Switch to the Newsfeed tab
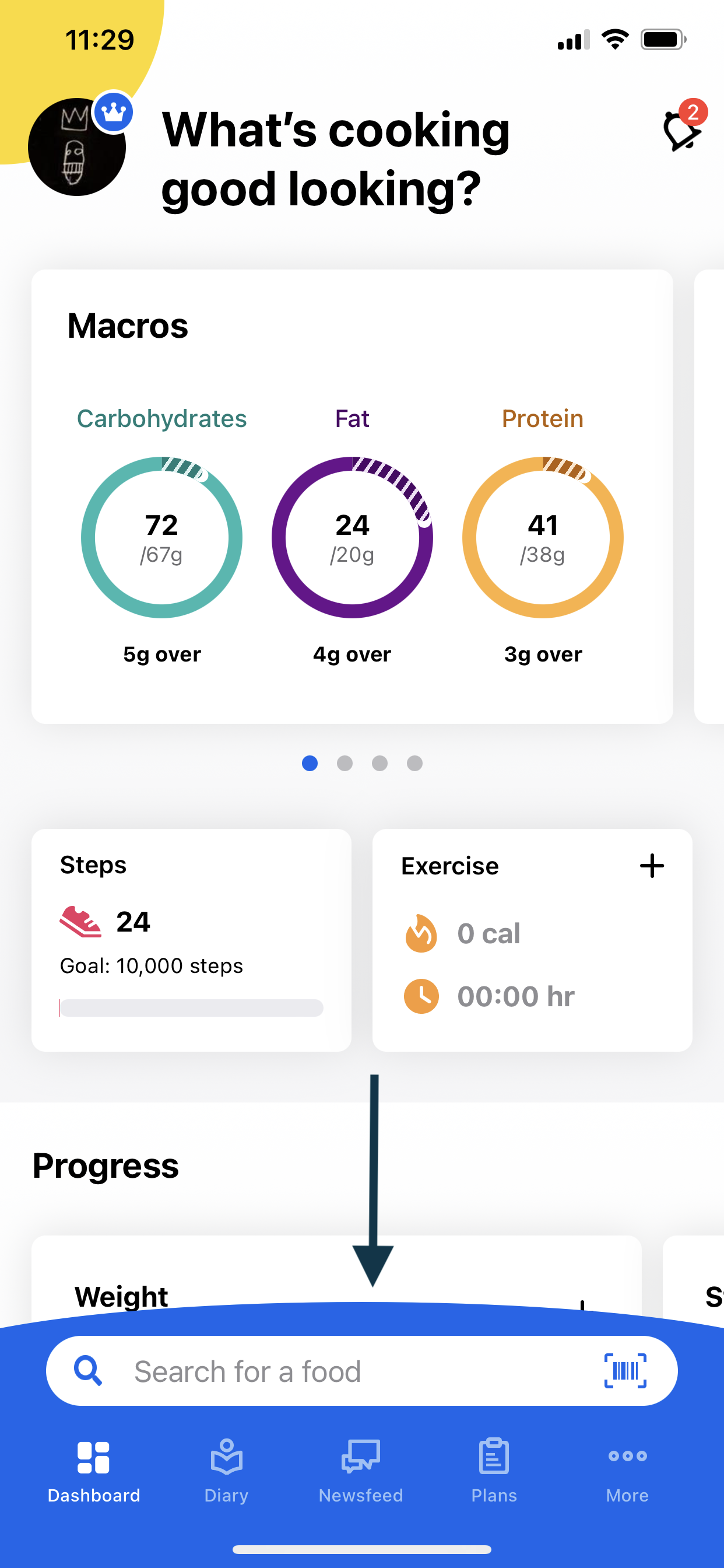This screenshot has height=1568, width=724. pyautogui.click(x=361, y=1471)
